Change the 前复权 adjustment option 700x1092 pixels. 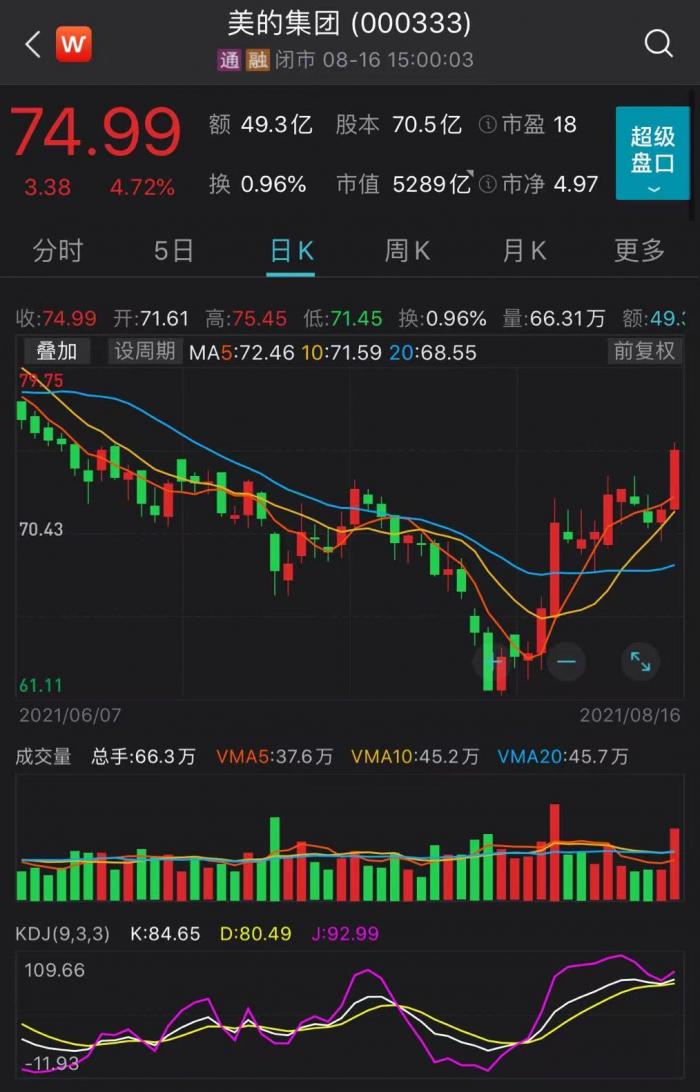coord(645,351)
